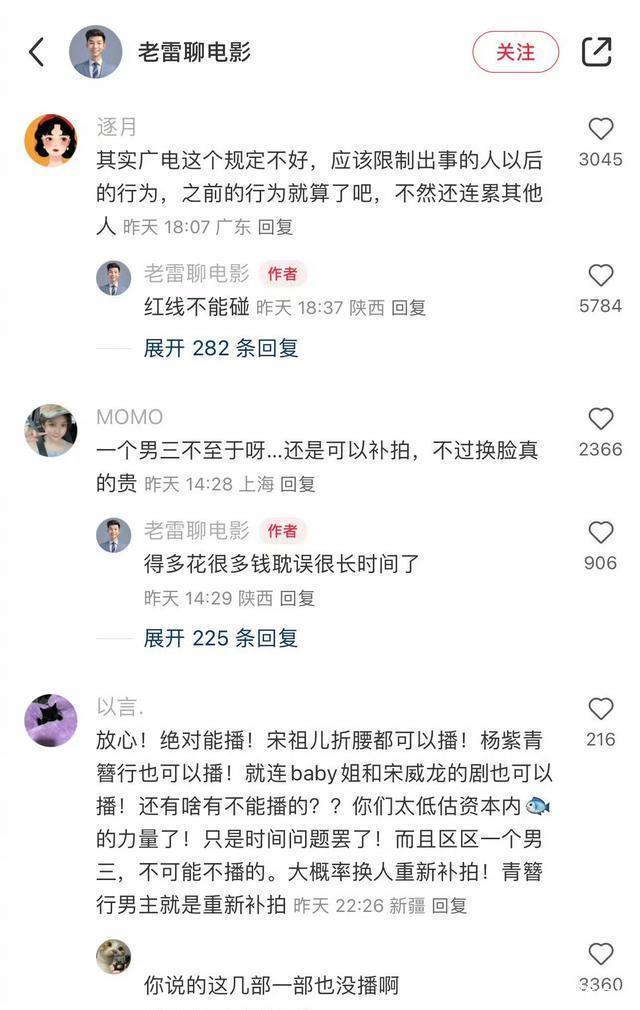The image size is (640, 1010).
Task: Reply to 以言.'s comment
Action: click(449, 906)
